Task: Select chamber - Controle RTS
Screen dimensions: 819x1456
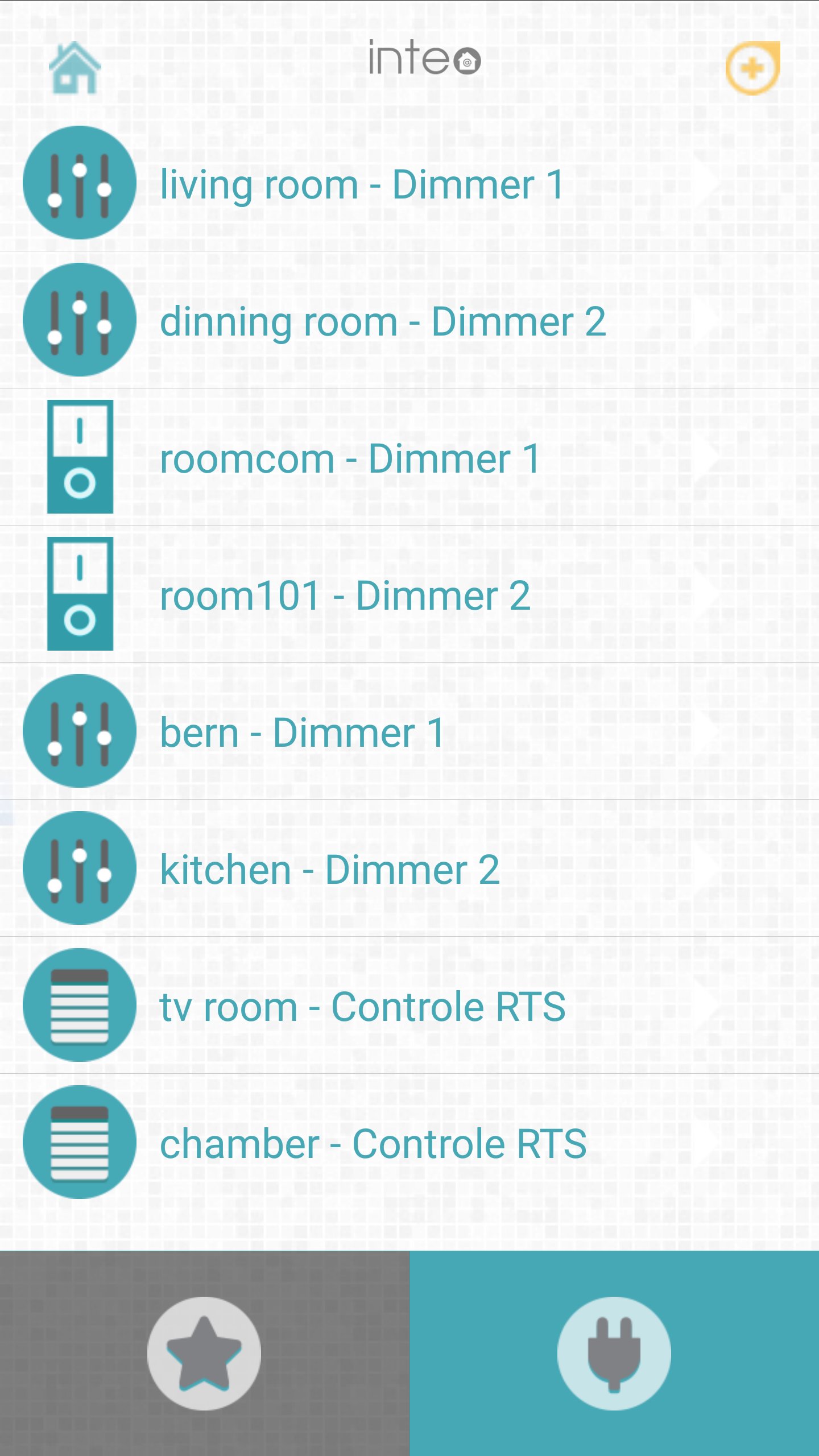Action: tap(373, 1144)
